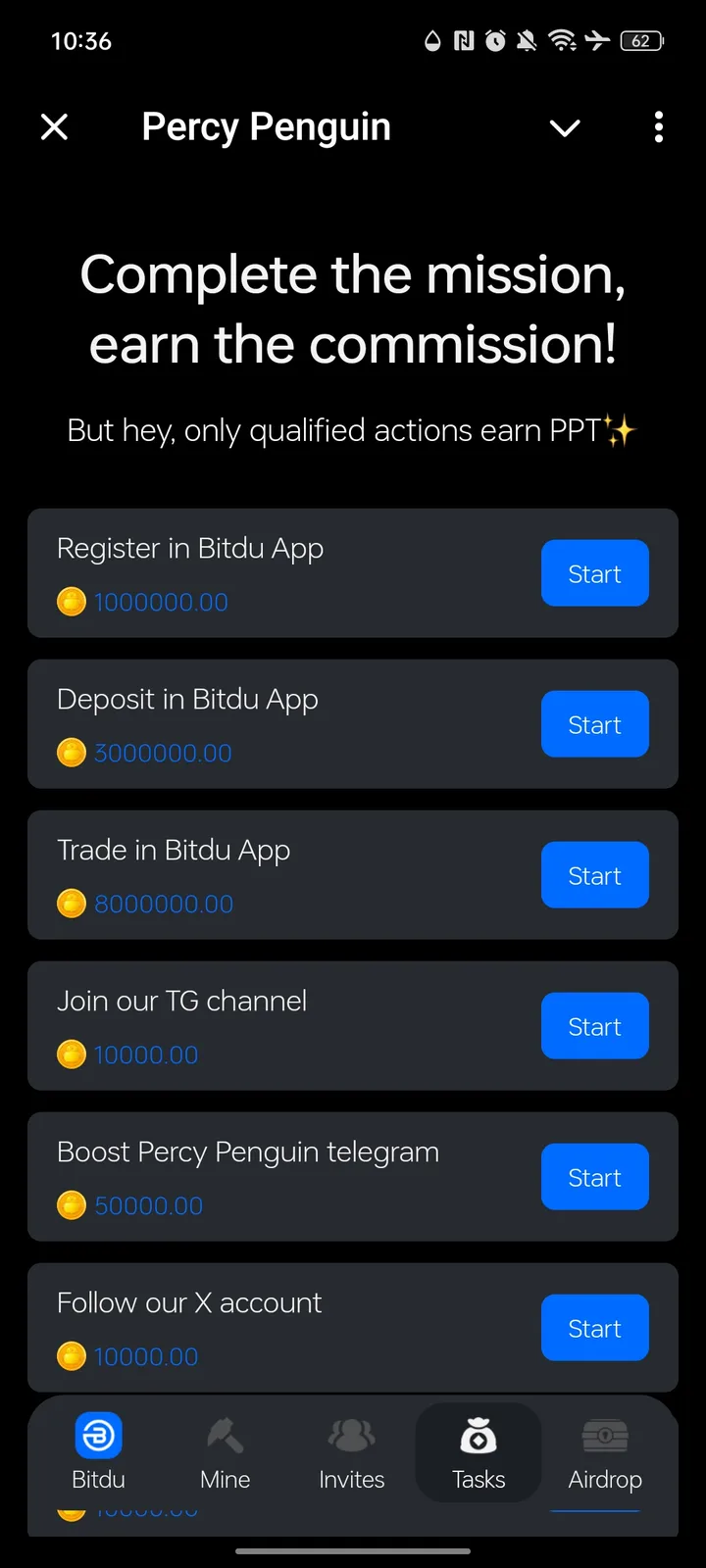Expand the Percy Penguin title chevron
Viewport: 706px width, 1568px height.
[565, 128]
